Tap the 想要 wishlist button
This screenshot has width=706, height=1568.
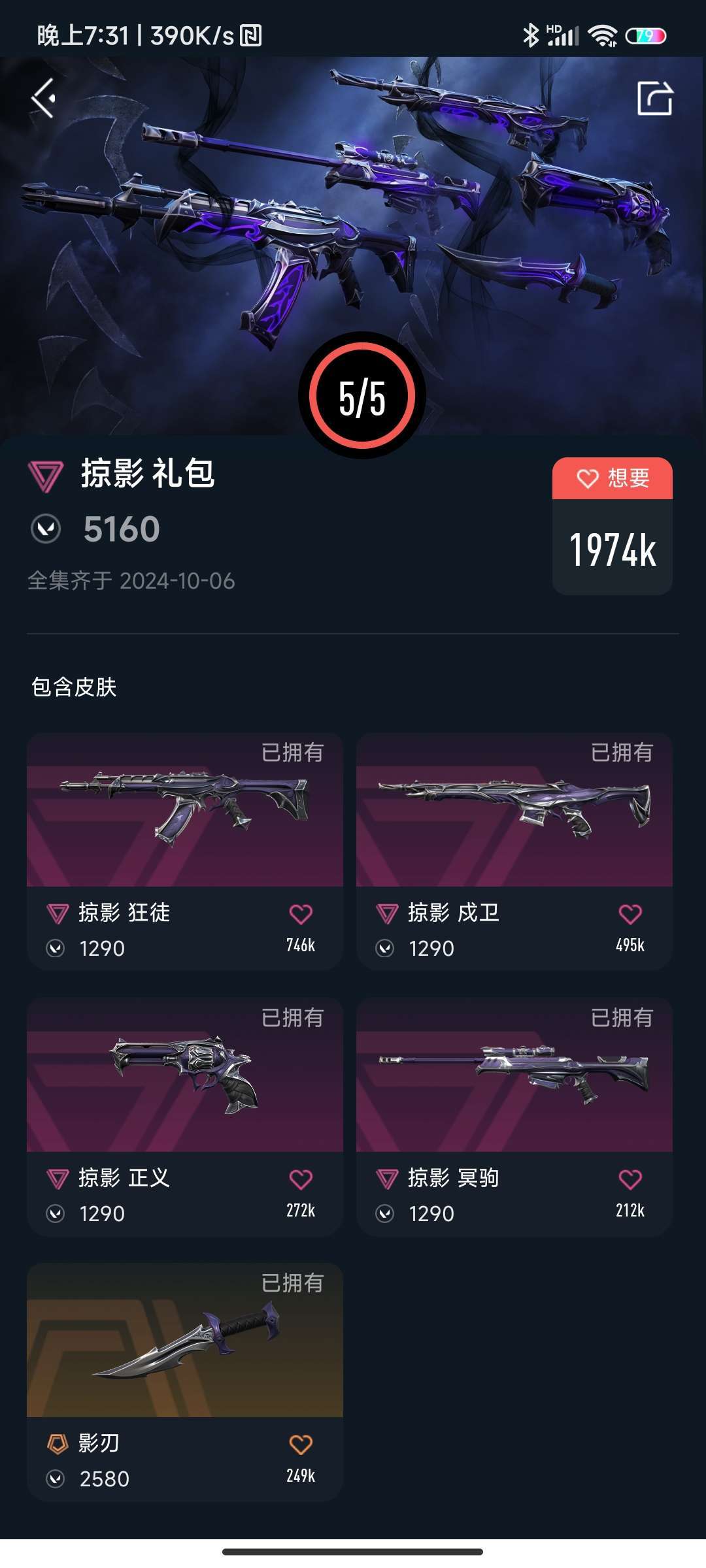pos(612,479)
